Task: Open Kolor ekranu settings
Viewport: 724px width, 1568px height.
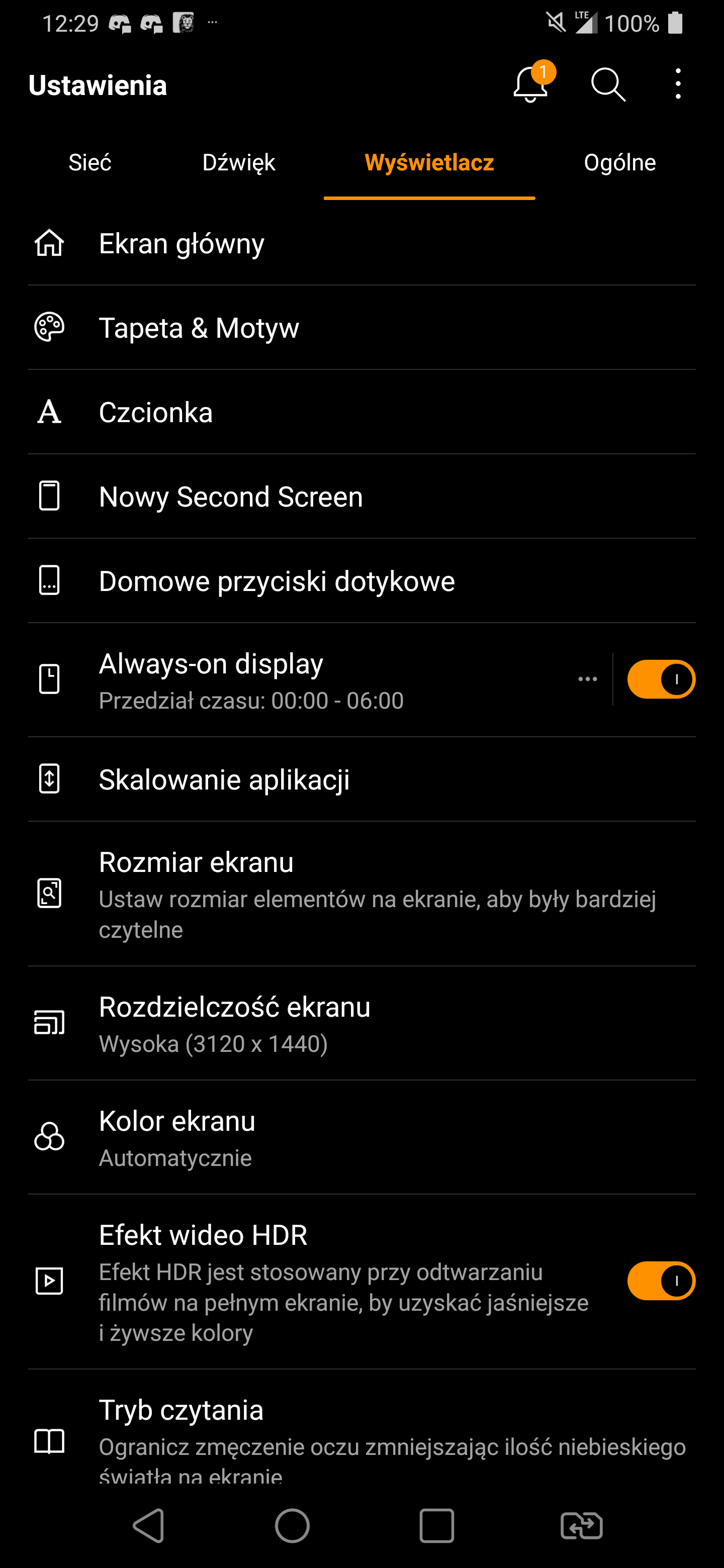Action: [x=361, y=1137]
